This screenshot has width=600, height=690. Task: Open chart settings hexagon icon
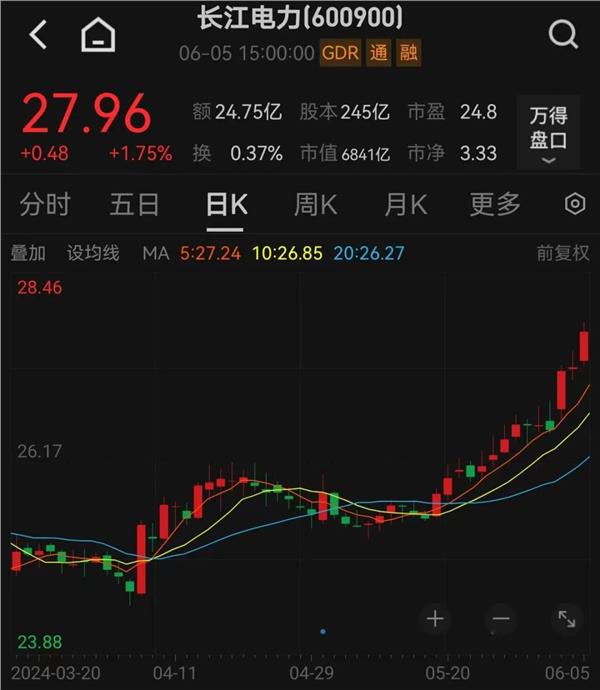point(574,205)
